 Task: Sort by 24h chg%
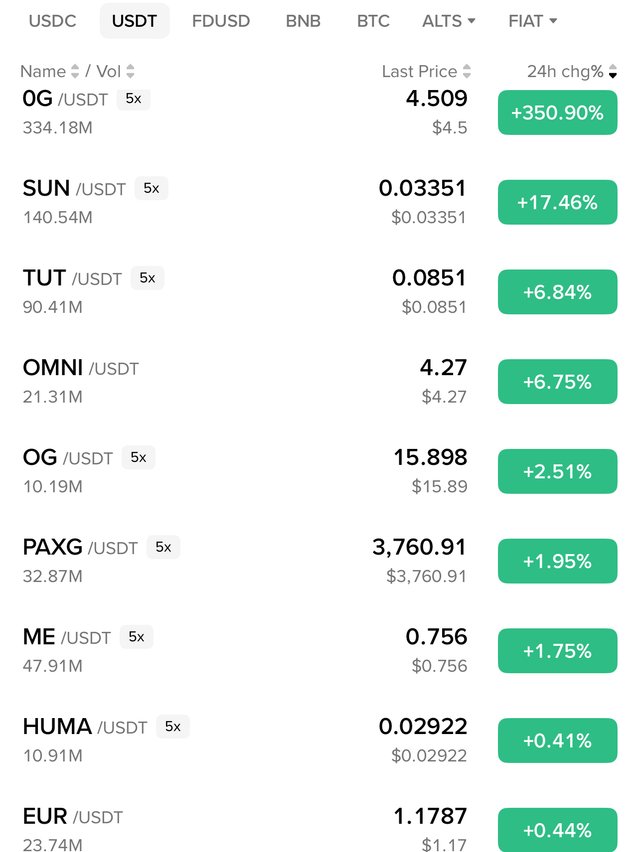tap(572, 72)
